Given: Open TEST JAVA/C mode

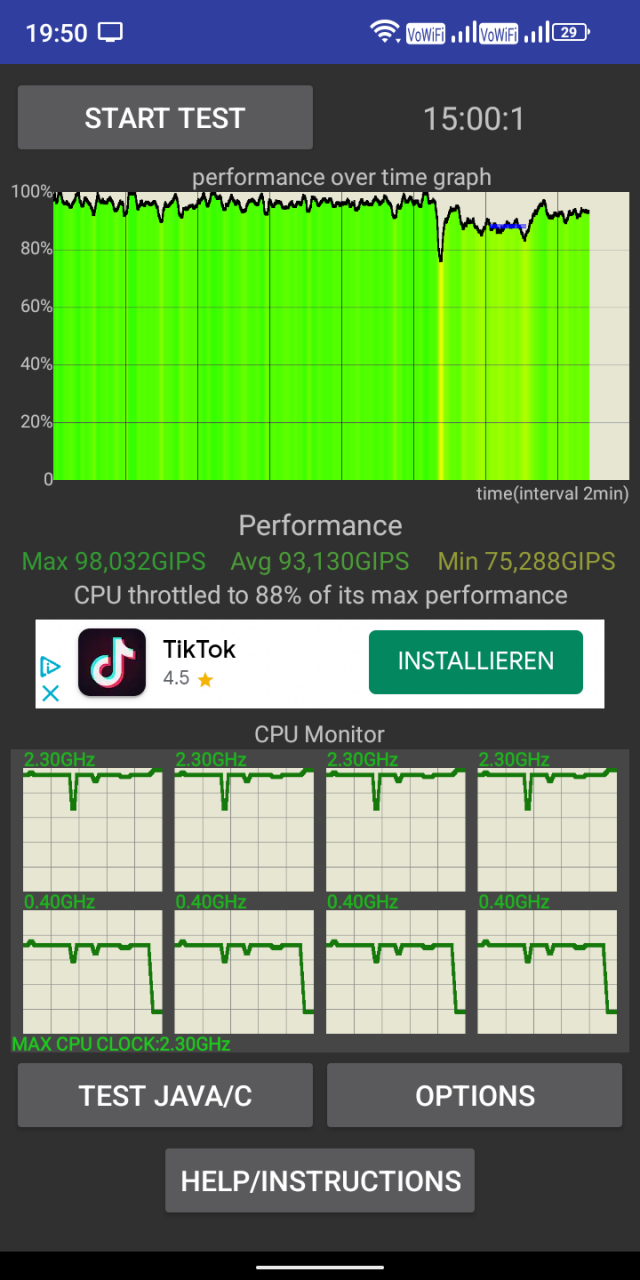Looking at the screenshot, I should 165,1095.
